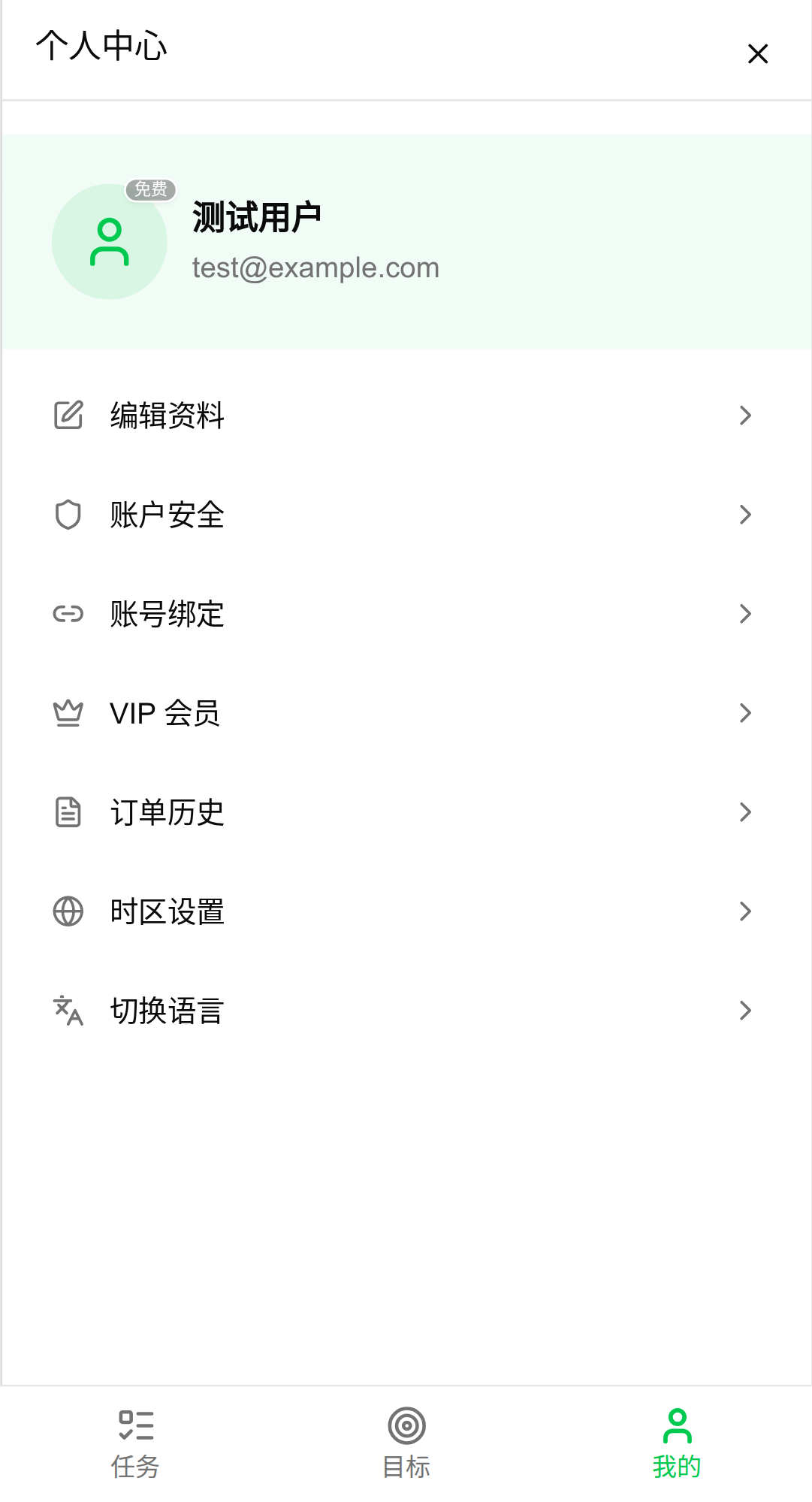This screenshot has width=812, height=1502.
Task: Switch to the 任务 tab
Action: tap(135, 1443)
